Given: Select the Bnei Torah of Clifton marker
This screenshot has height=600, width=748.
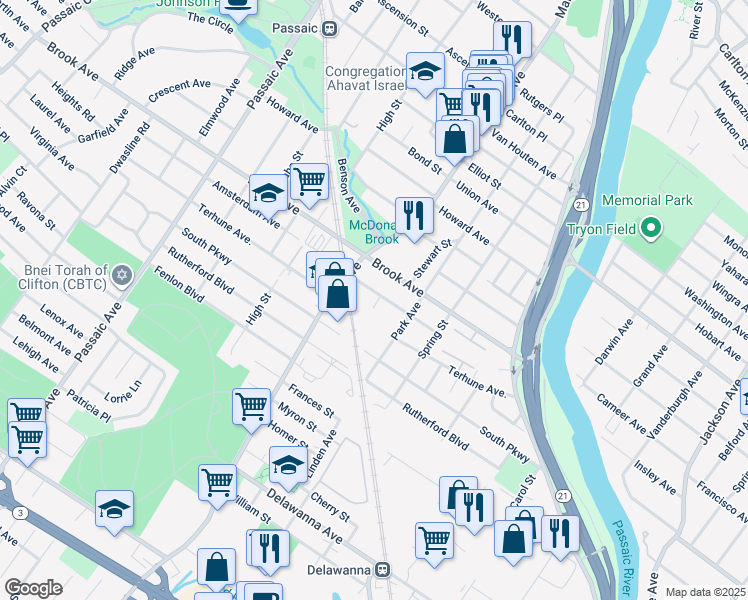Looking at the screenshot, I should click(x=122, y=274).
